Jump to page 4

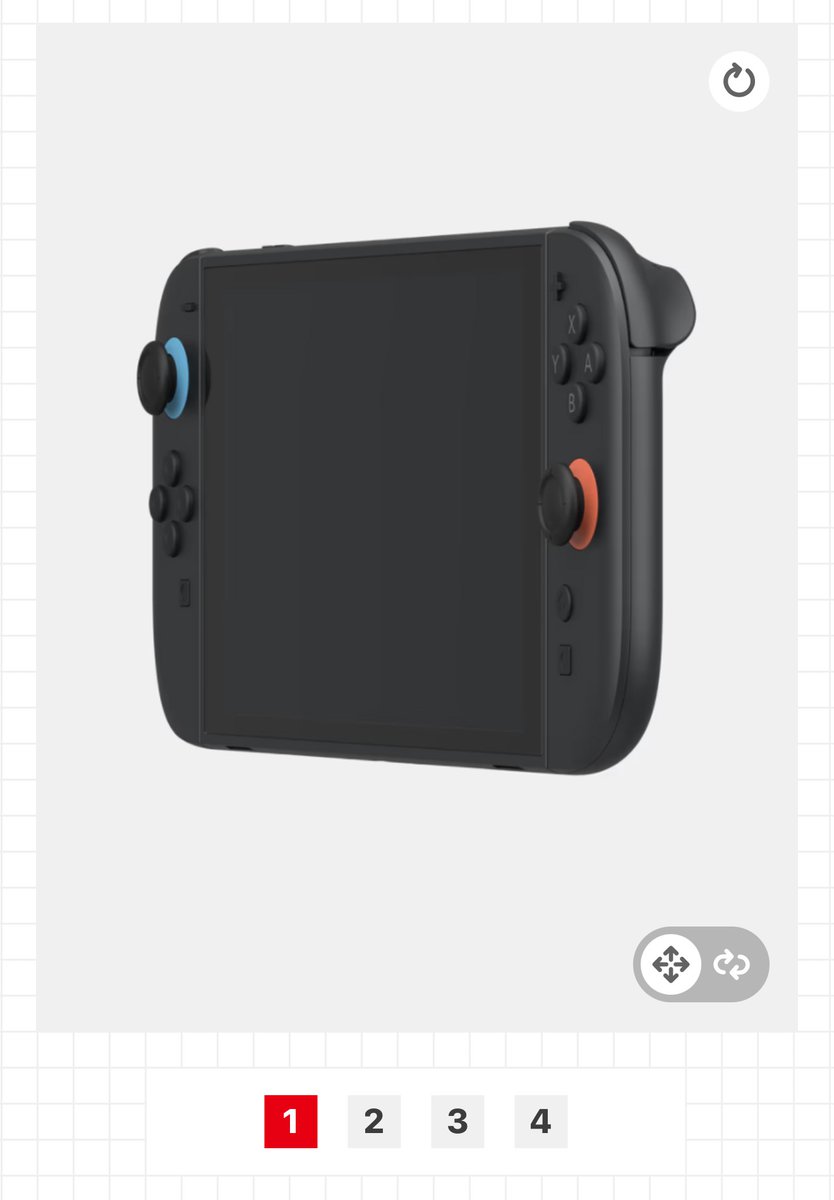tap(540, 1121)
